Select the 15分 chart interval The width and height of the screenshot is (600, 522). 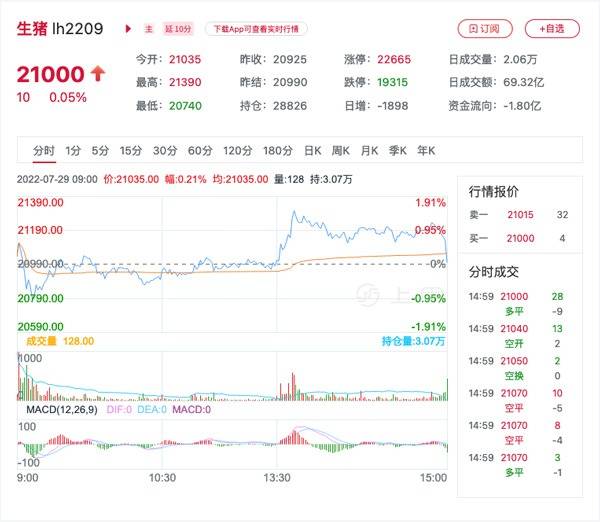[131, 151]
